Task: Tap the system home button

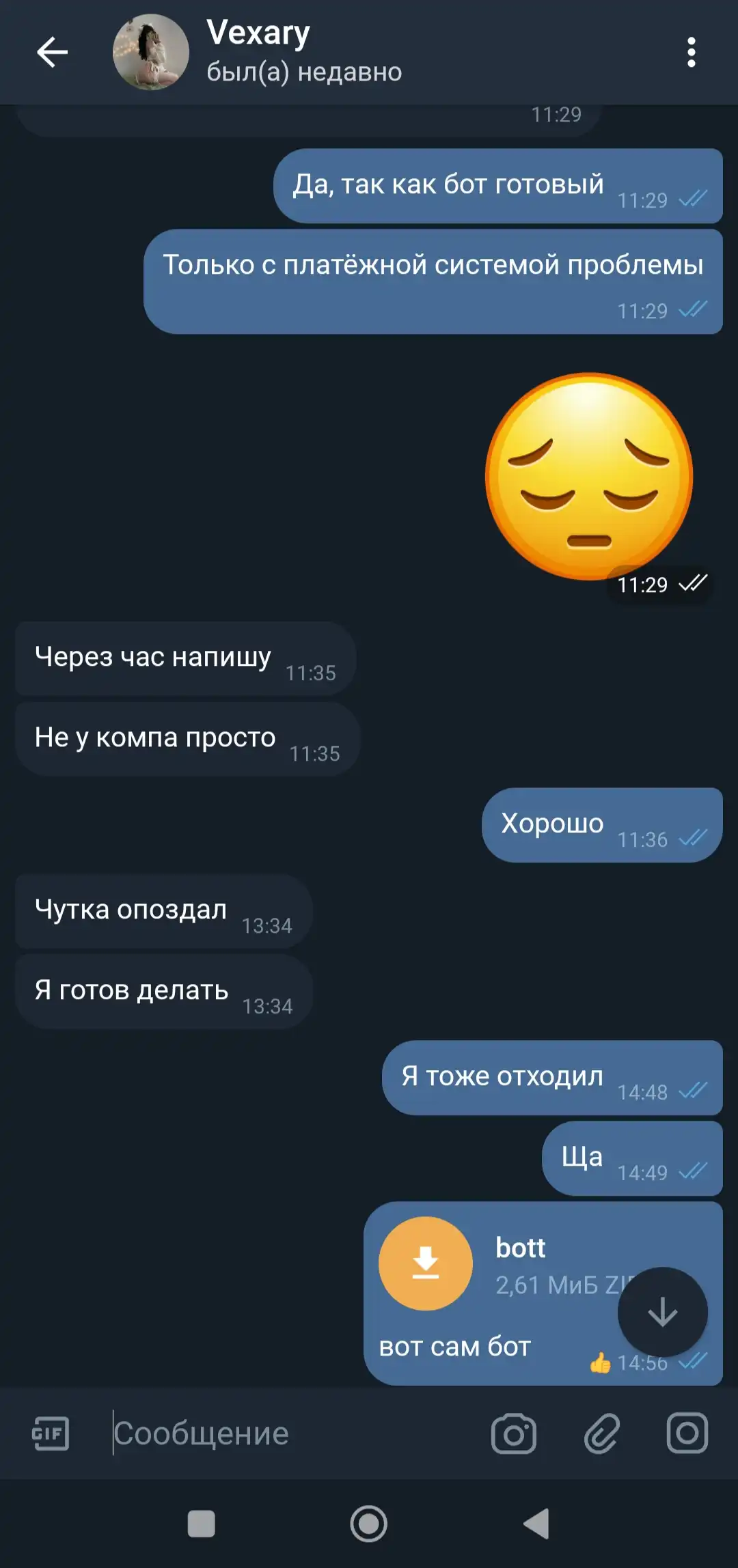Action: pyautogui.click(x=369, y=1524)
